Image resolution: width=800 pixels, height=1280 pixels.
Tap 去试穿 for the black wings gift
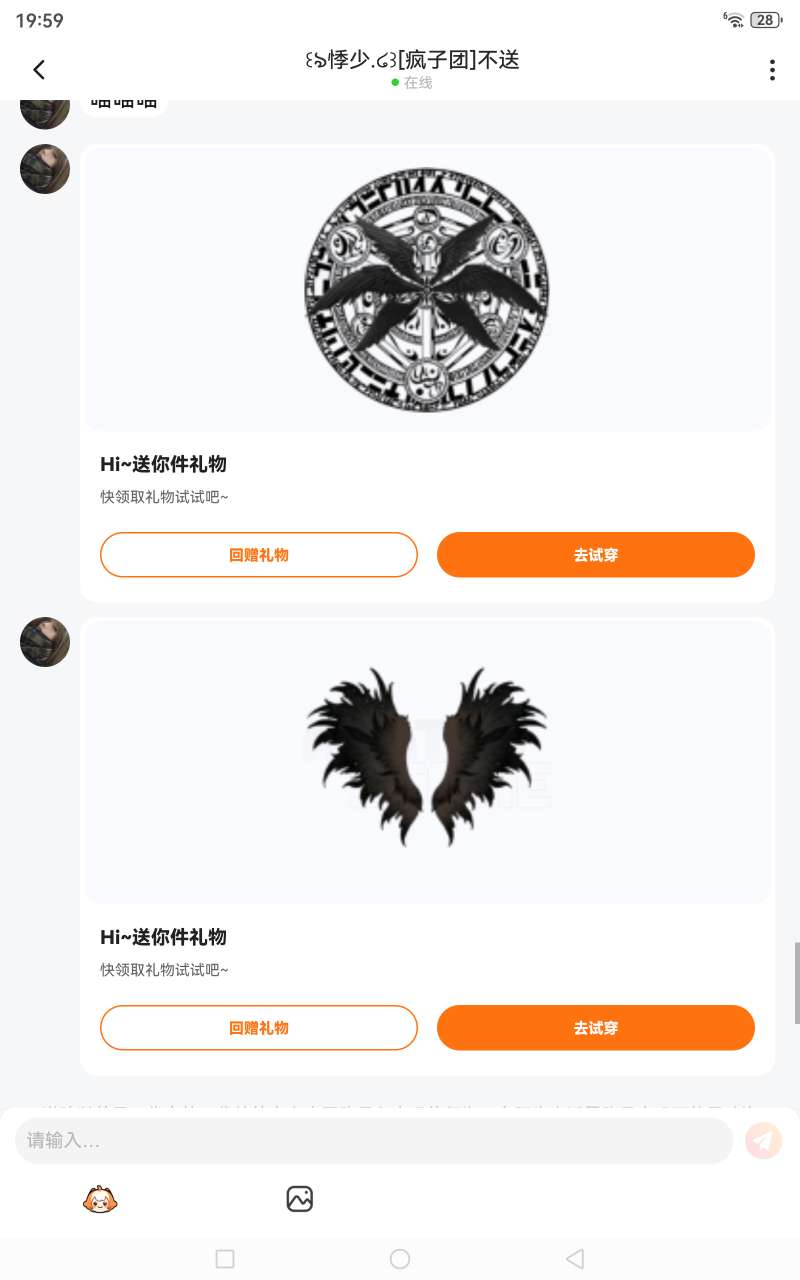pyautogui.click(x=595, y=1028)
